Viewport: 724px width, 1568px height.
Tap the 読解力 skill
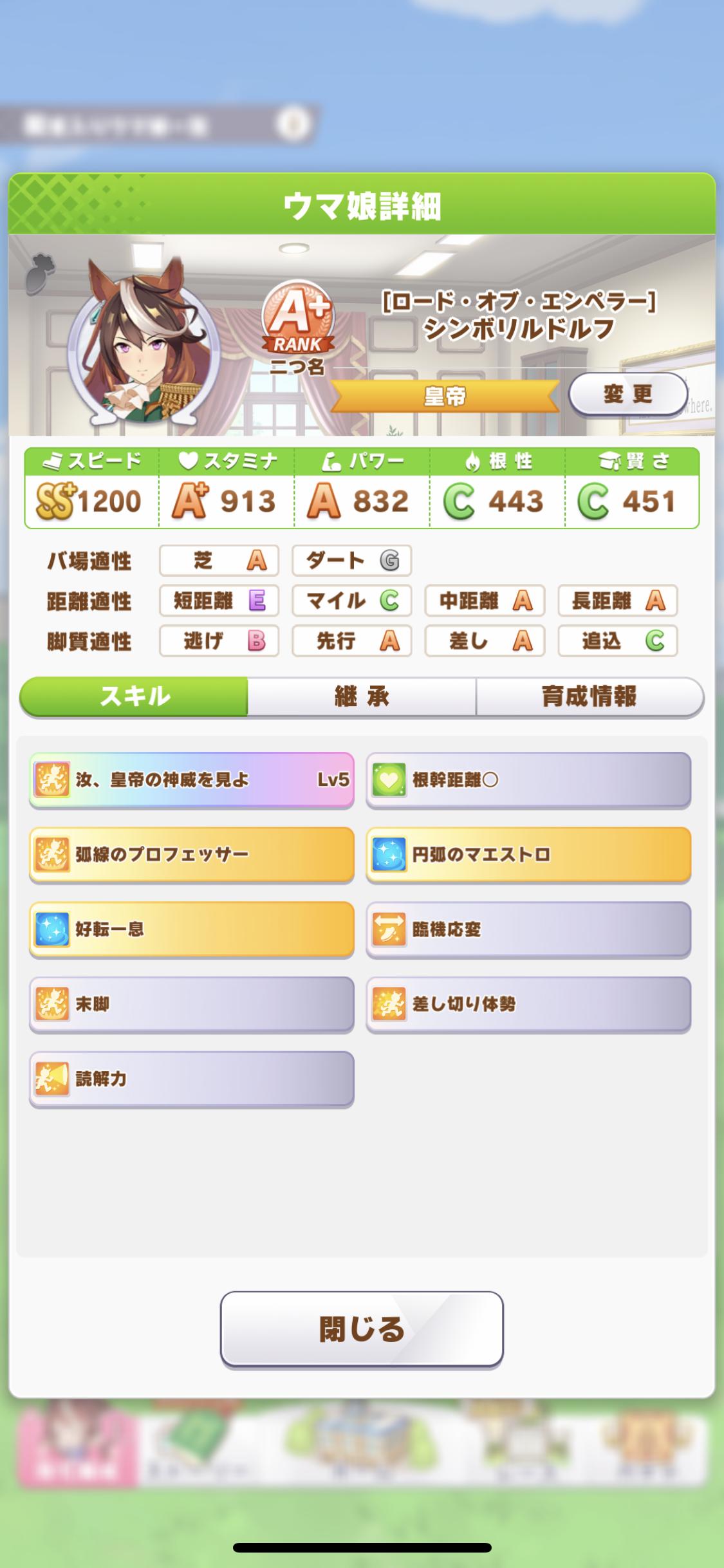coord(192,1079)
